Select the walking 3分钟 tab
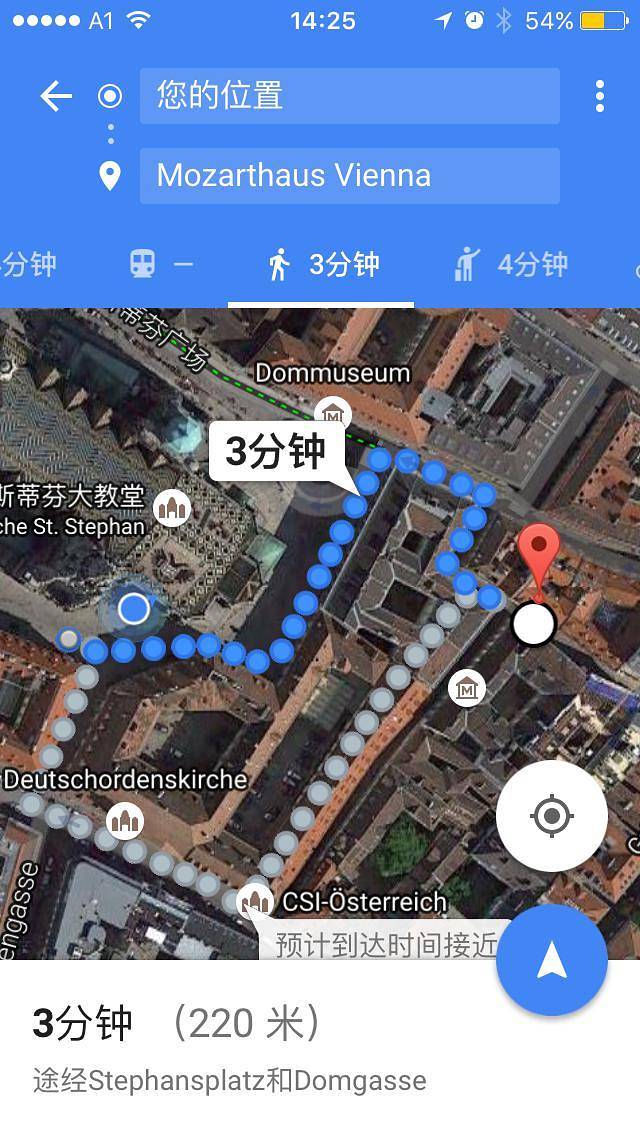 pyautogui.click(x=322, y=264)
